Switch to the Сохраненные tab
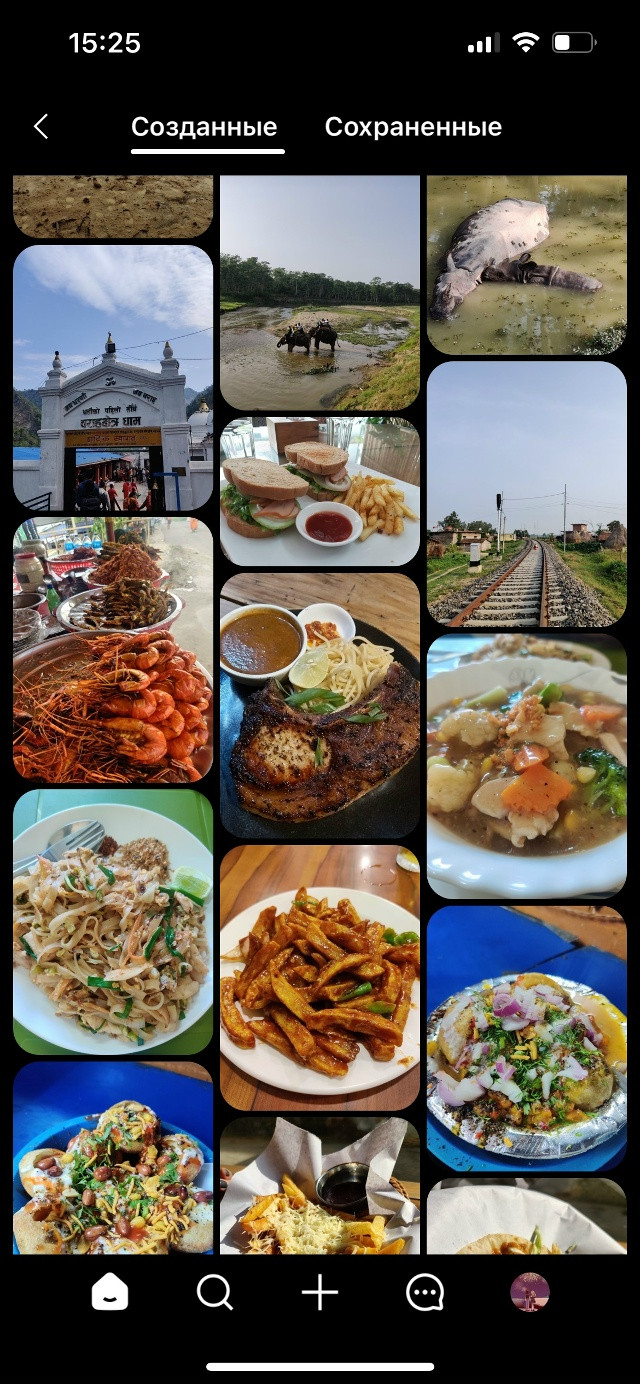Image resolution: width=640 pixels, height=1384 pixels. [x=413, y=128]
